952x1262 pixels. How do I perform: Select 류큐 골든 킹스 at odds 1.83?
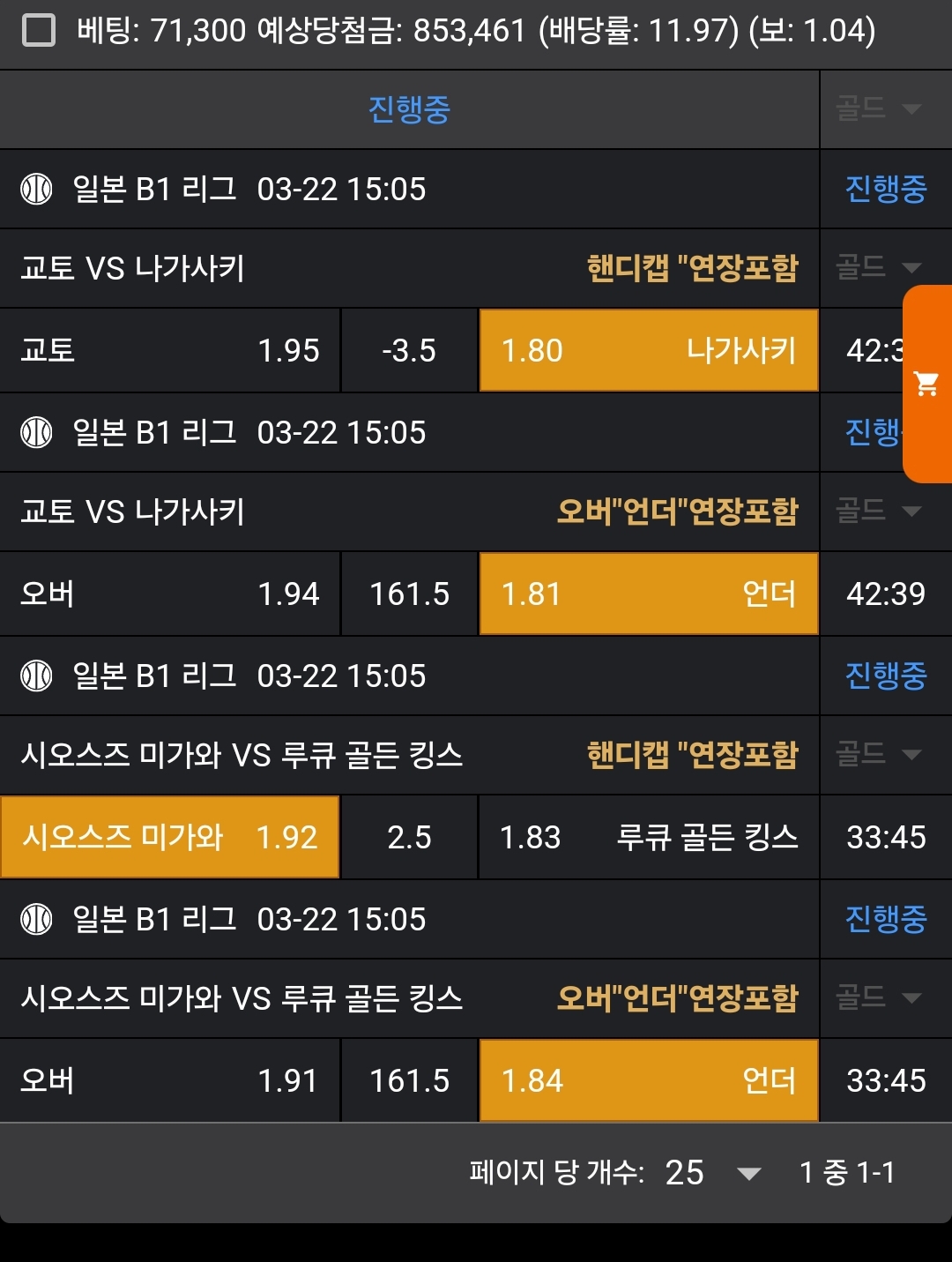coord(649,837)
